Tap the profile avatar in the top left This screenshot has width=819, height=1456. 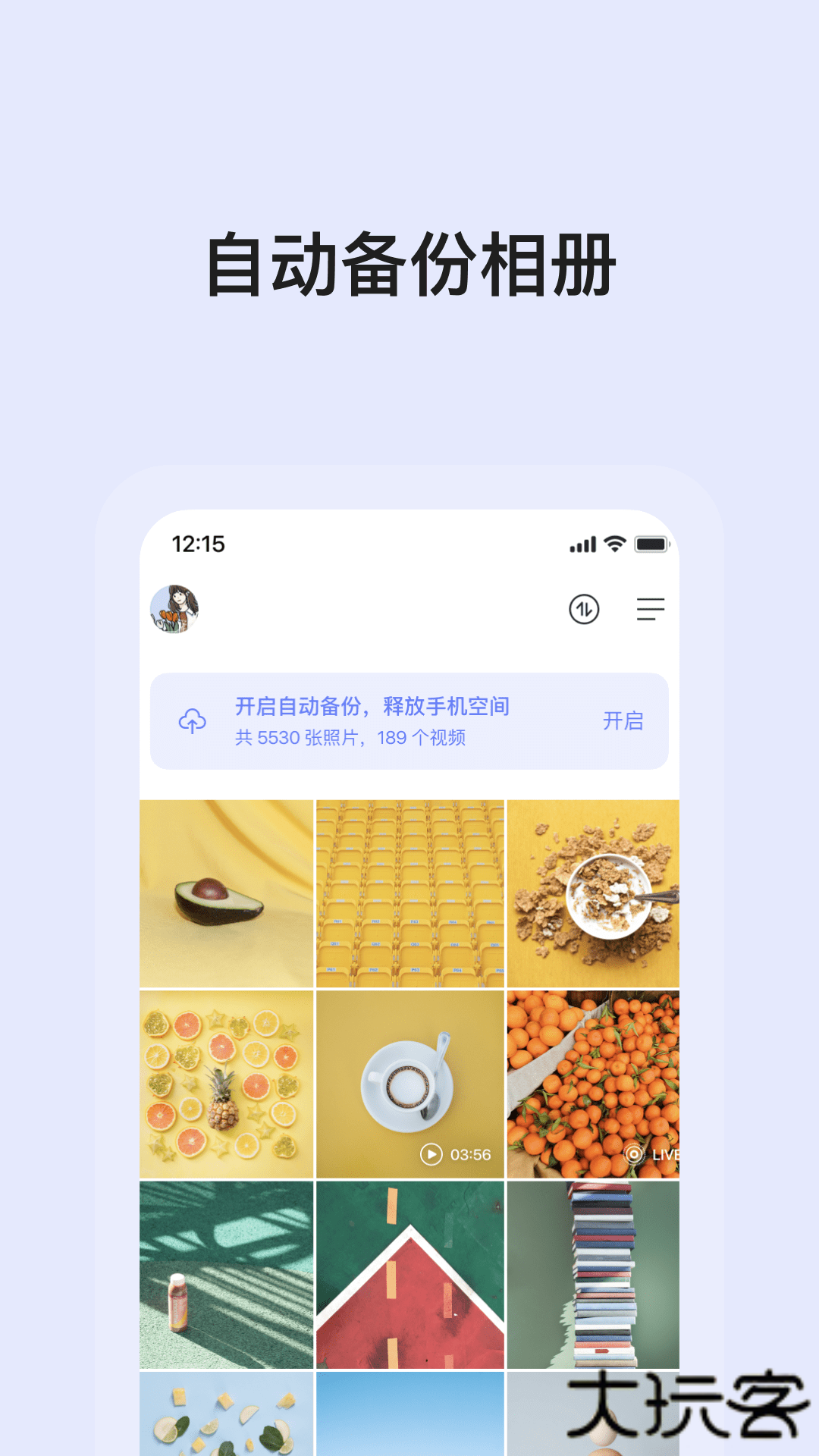(174, 609)
